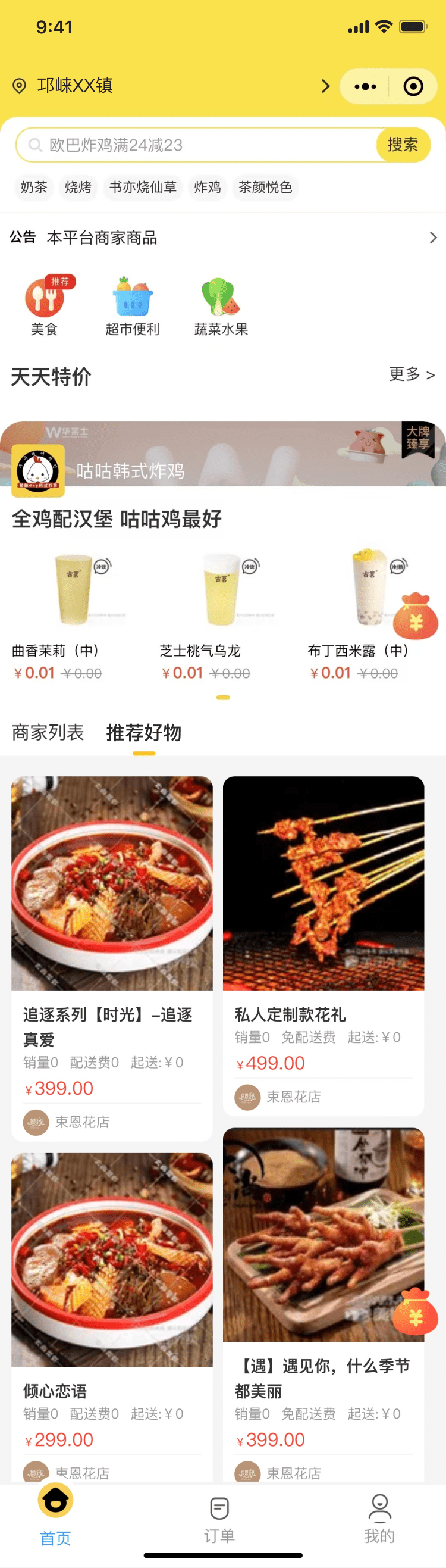
Task: Close the mini program via the circle icon
Action: (413, 86)
